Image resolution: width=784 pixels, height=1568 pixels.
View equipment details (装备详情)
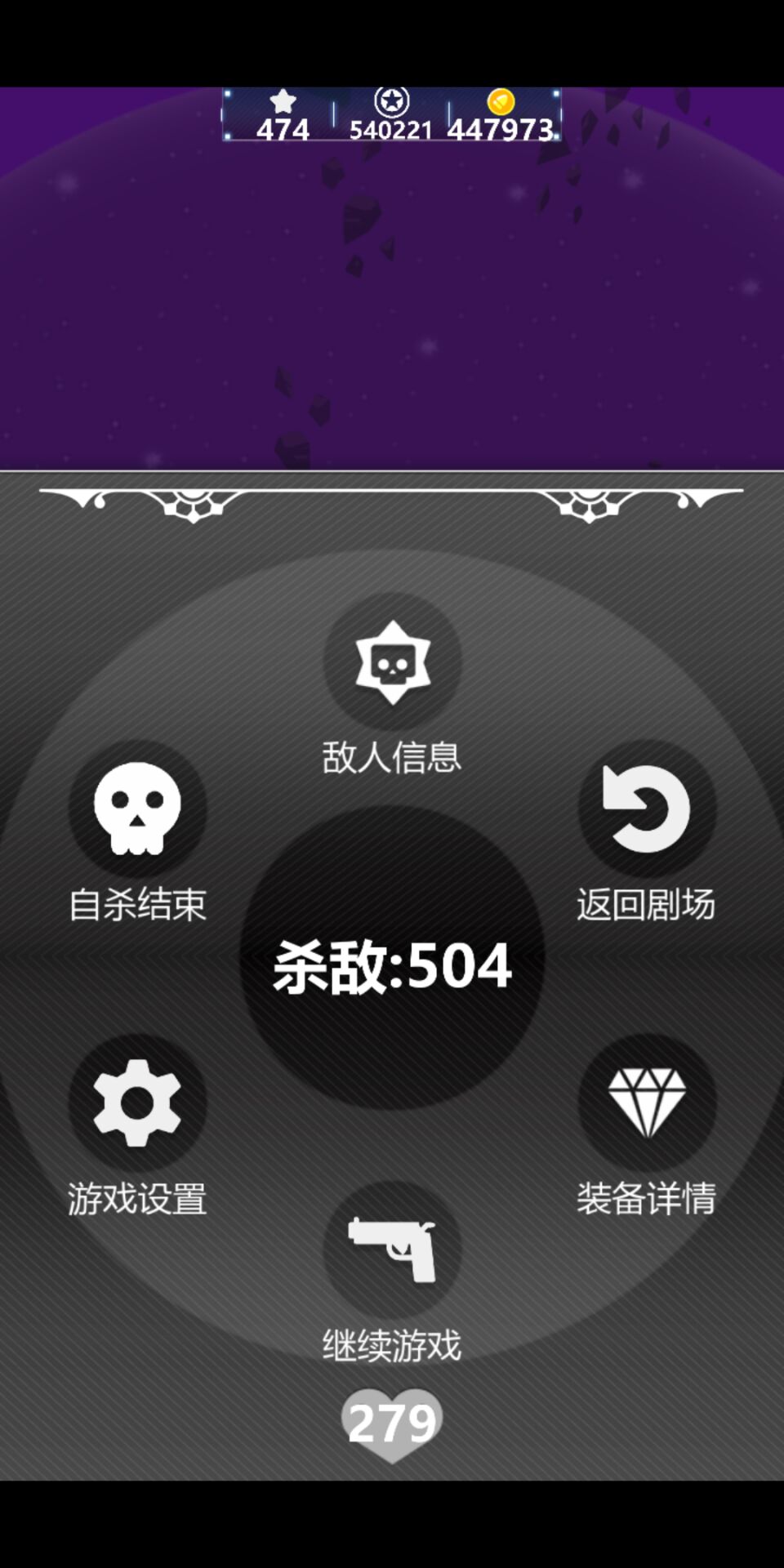647,1103
